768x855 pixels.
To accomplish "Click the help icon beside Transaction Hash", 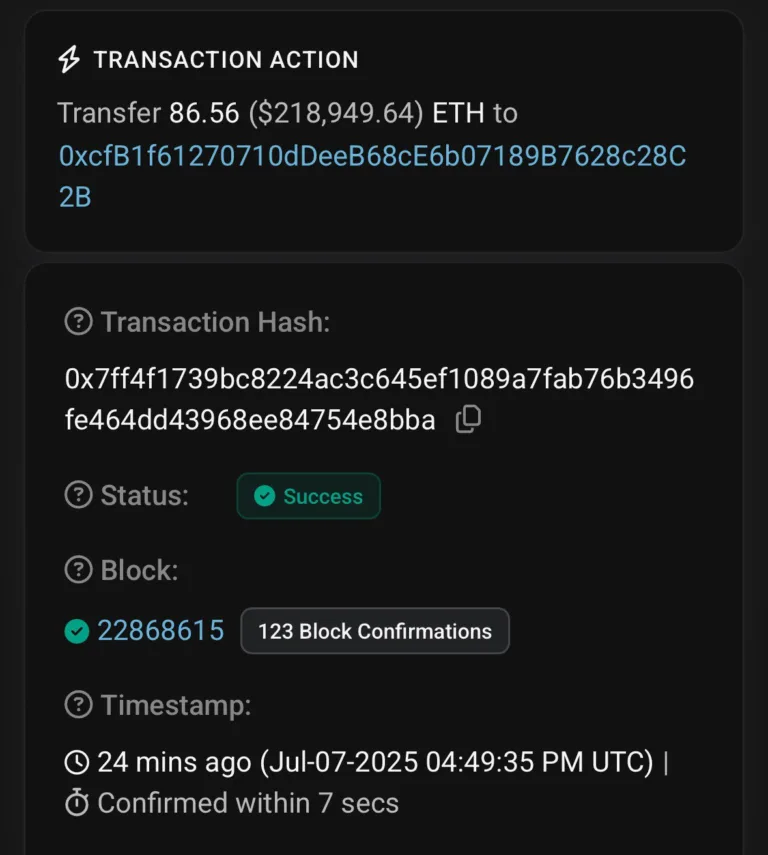I will (78, 321).
